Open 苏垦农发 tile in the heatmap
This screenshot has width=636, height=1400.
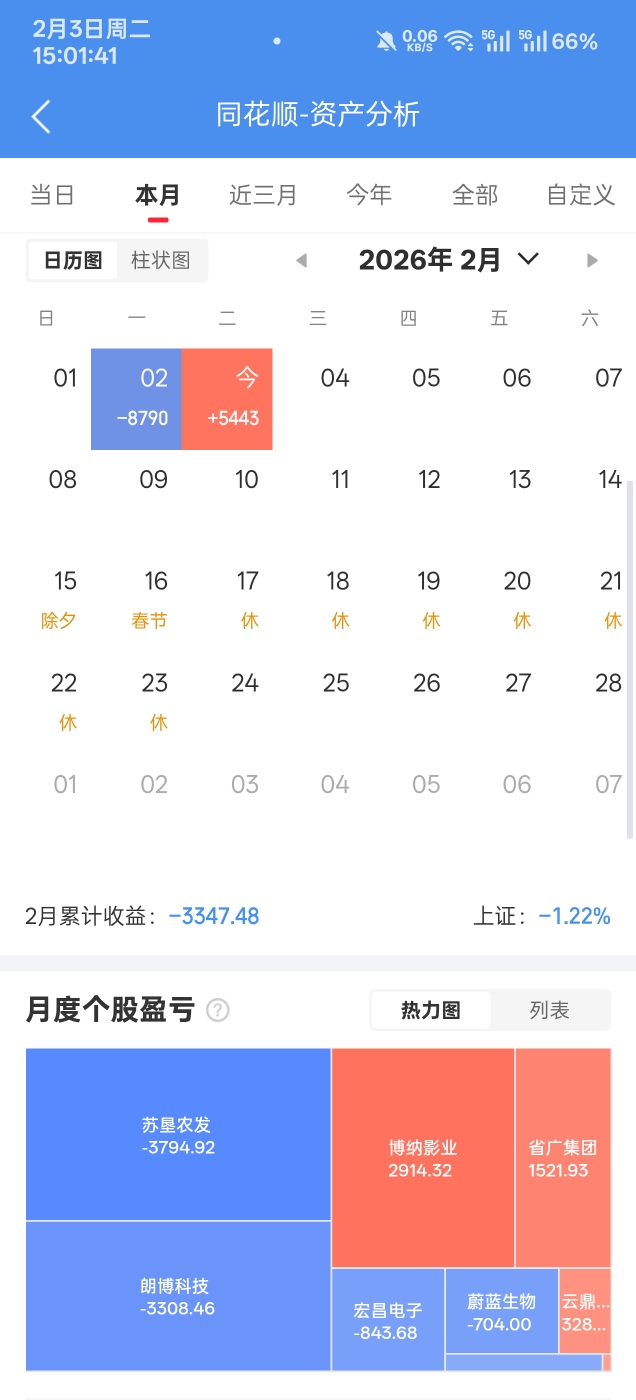point(178,1135)
